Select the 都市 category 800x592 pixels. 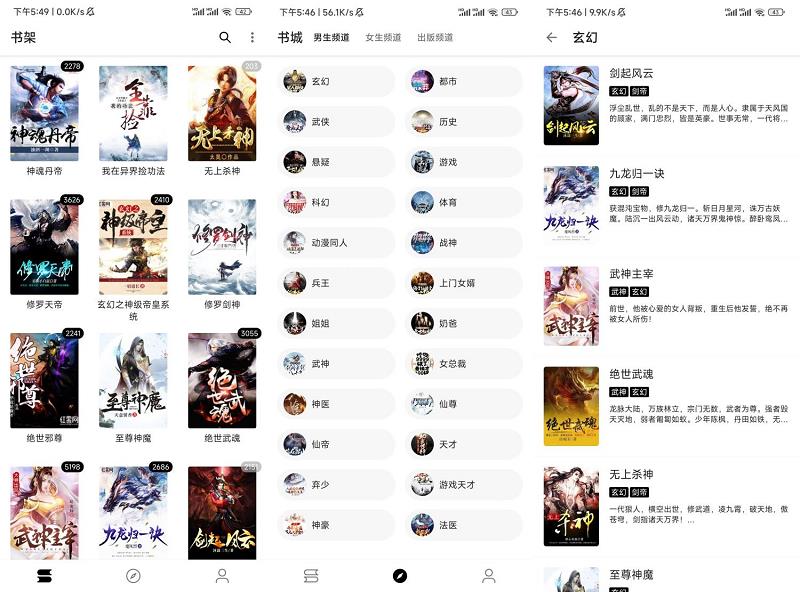[464, 81]
